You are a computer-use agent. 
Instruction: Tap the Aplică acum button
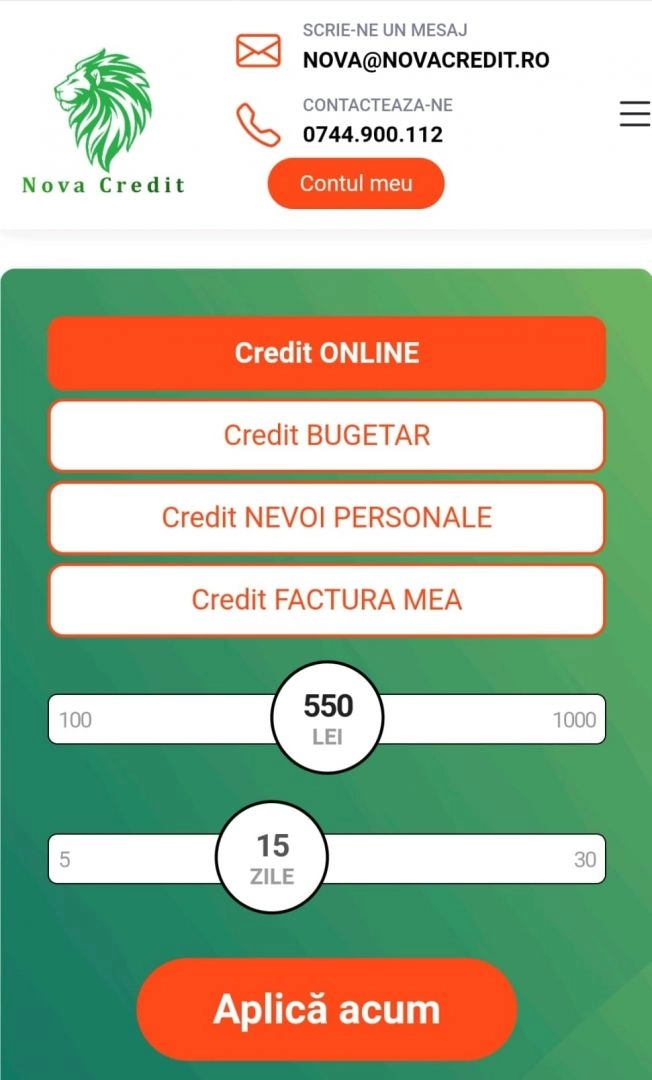coord(327,1009)
